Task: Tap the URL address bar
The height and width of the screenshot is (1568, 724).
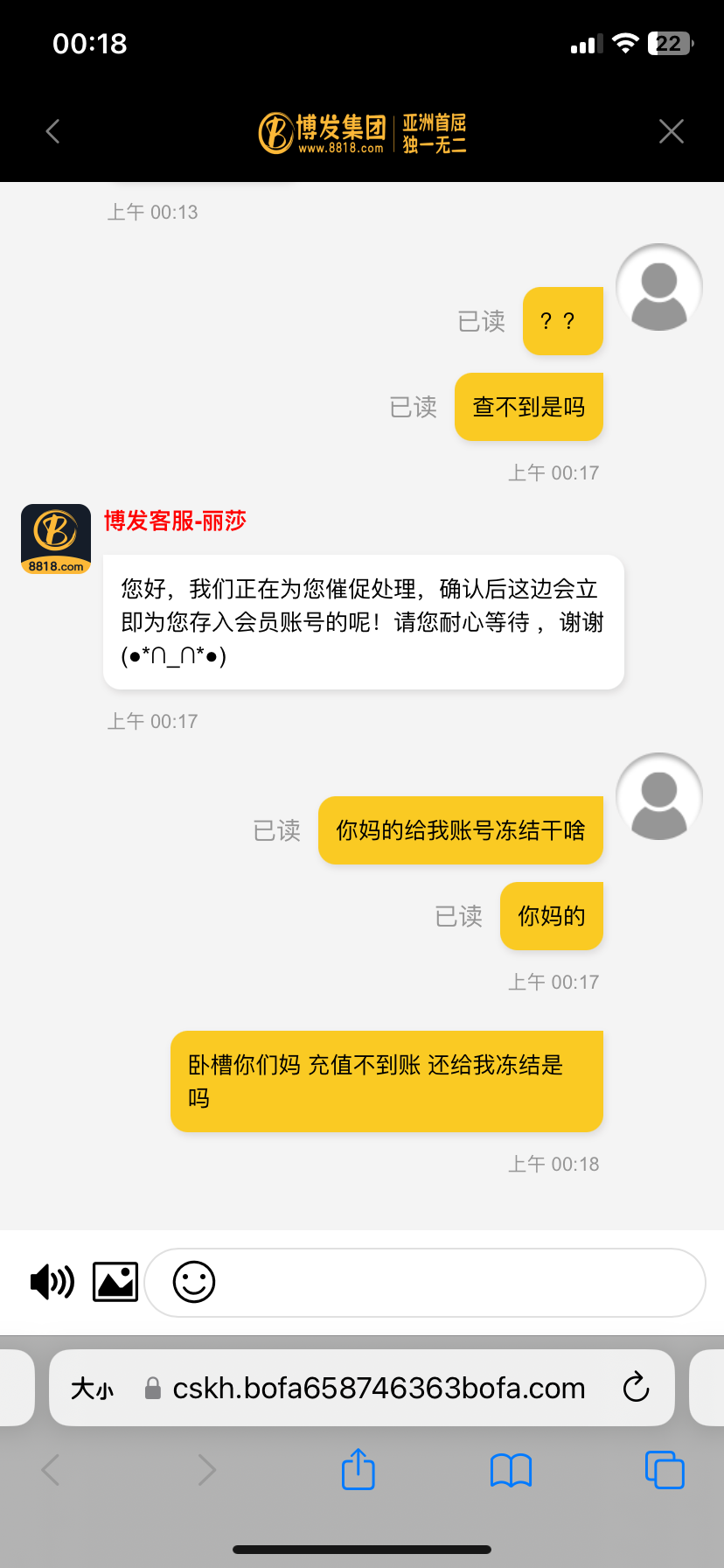Action: (x=378, y=1388)
